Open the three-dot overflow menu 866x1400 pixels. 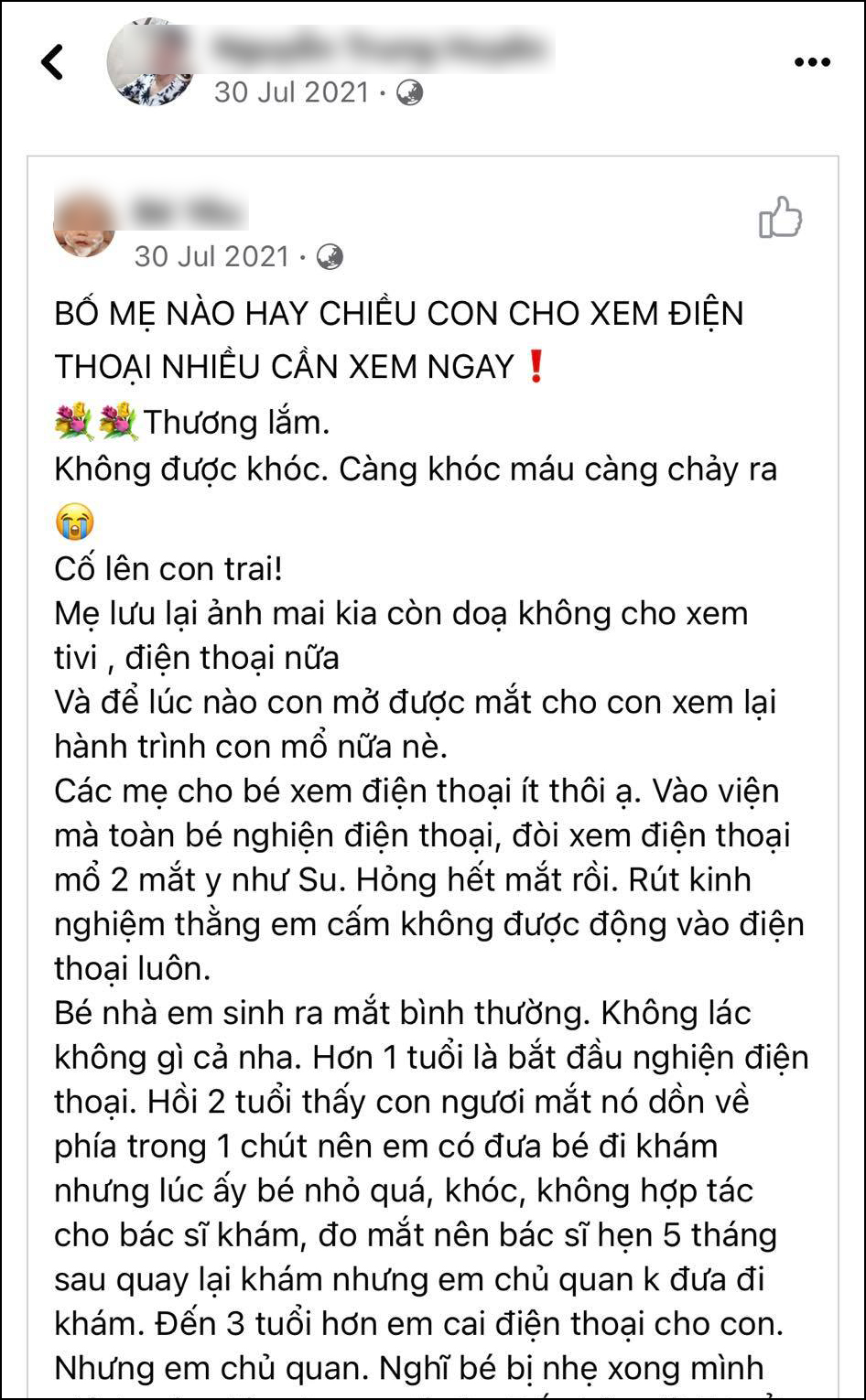tap(811, 62)
